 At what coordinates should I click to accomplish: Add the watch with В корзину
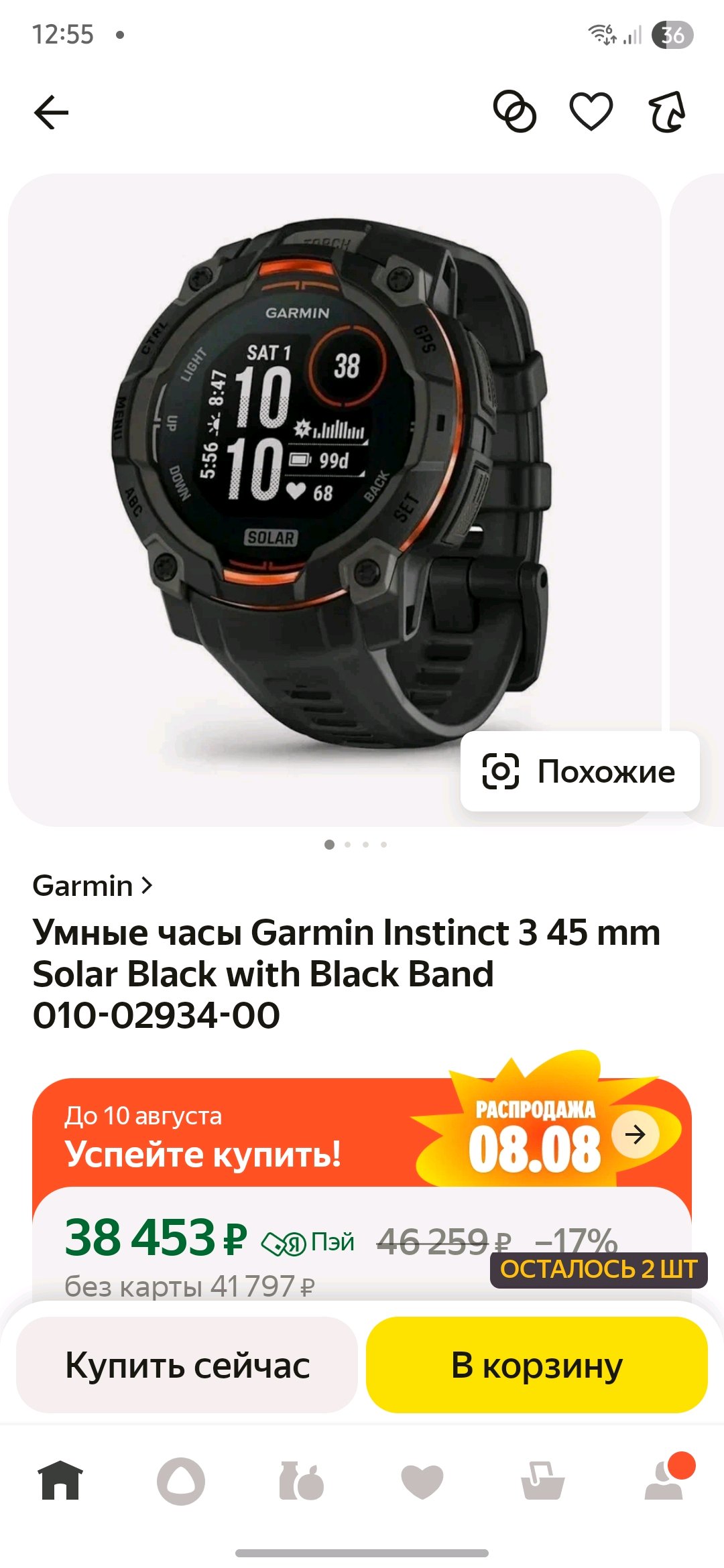pos(537,1365)
